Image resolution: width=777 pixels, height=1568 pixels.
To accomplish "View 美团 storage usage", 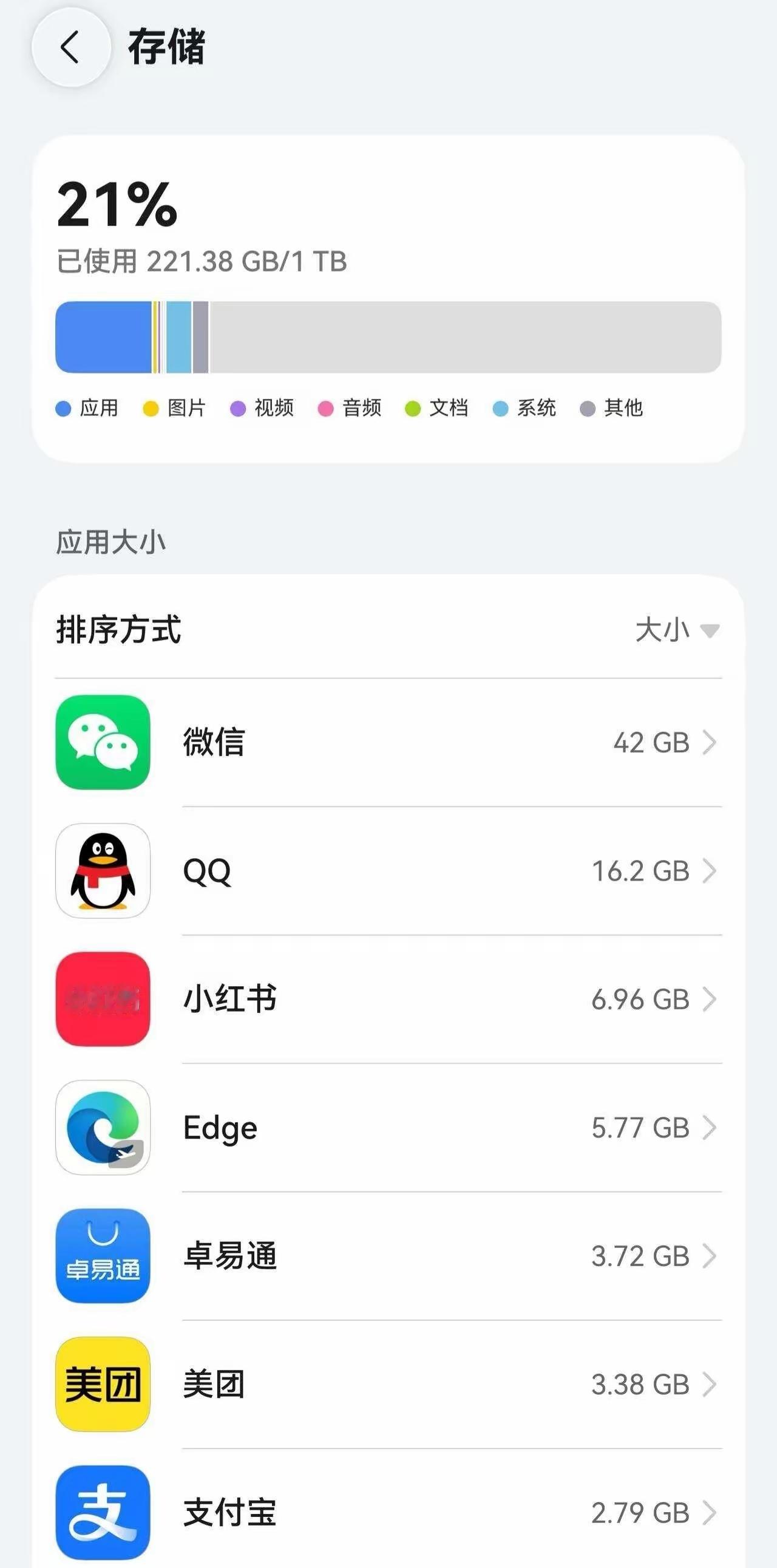I will point(390,1384).
